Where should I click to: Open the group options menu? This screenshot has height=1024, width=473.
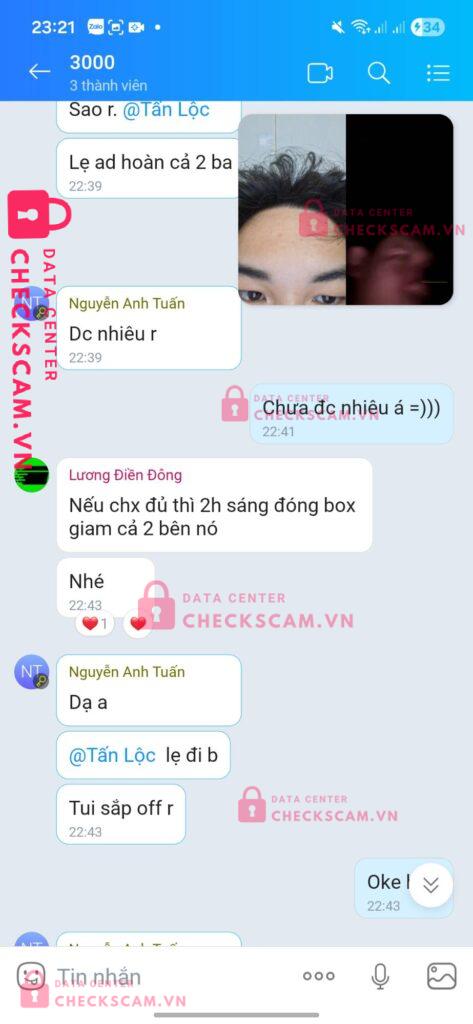click(x=438, y=72)
